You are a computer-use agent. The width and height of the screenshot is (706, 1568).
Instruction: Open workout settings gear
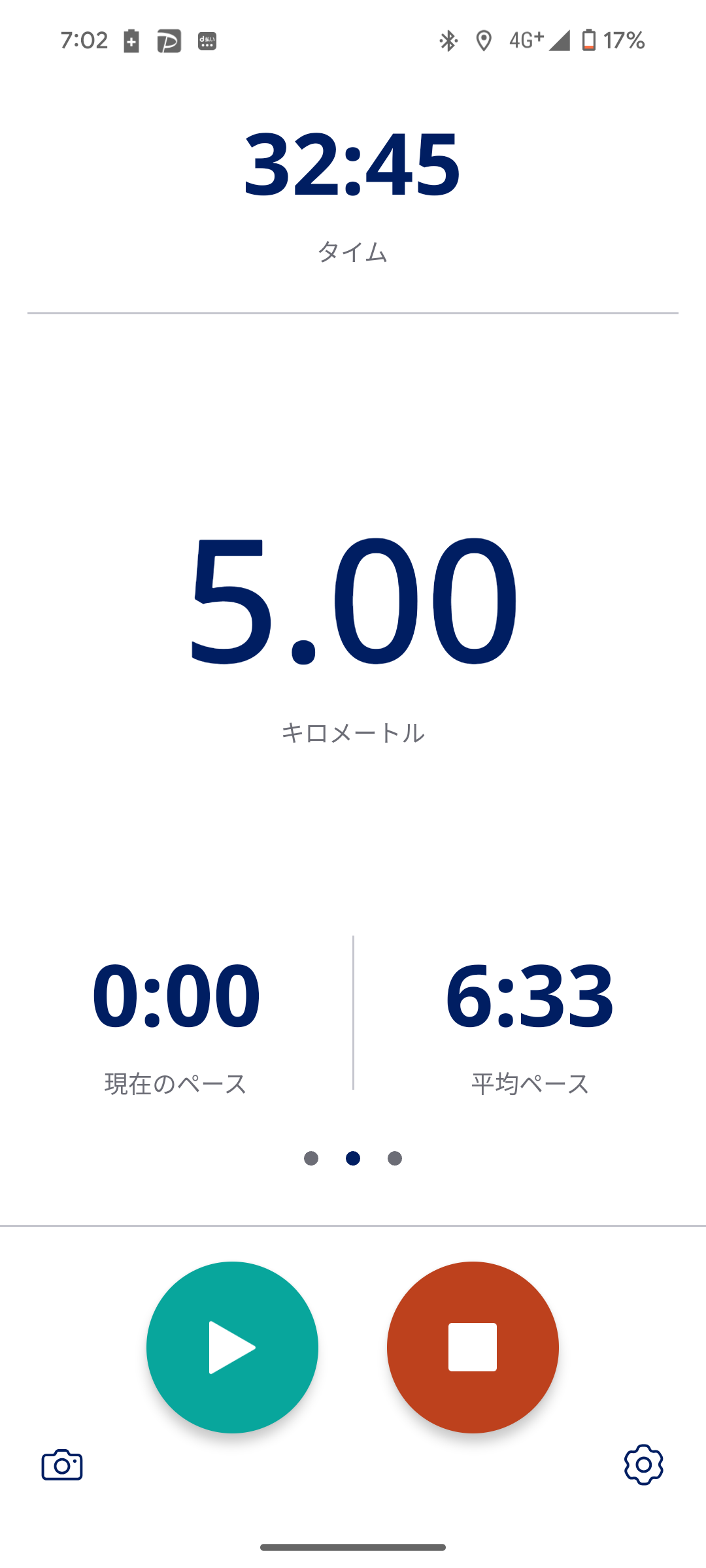tap(643, 1465)
